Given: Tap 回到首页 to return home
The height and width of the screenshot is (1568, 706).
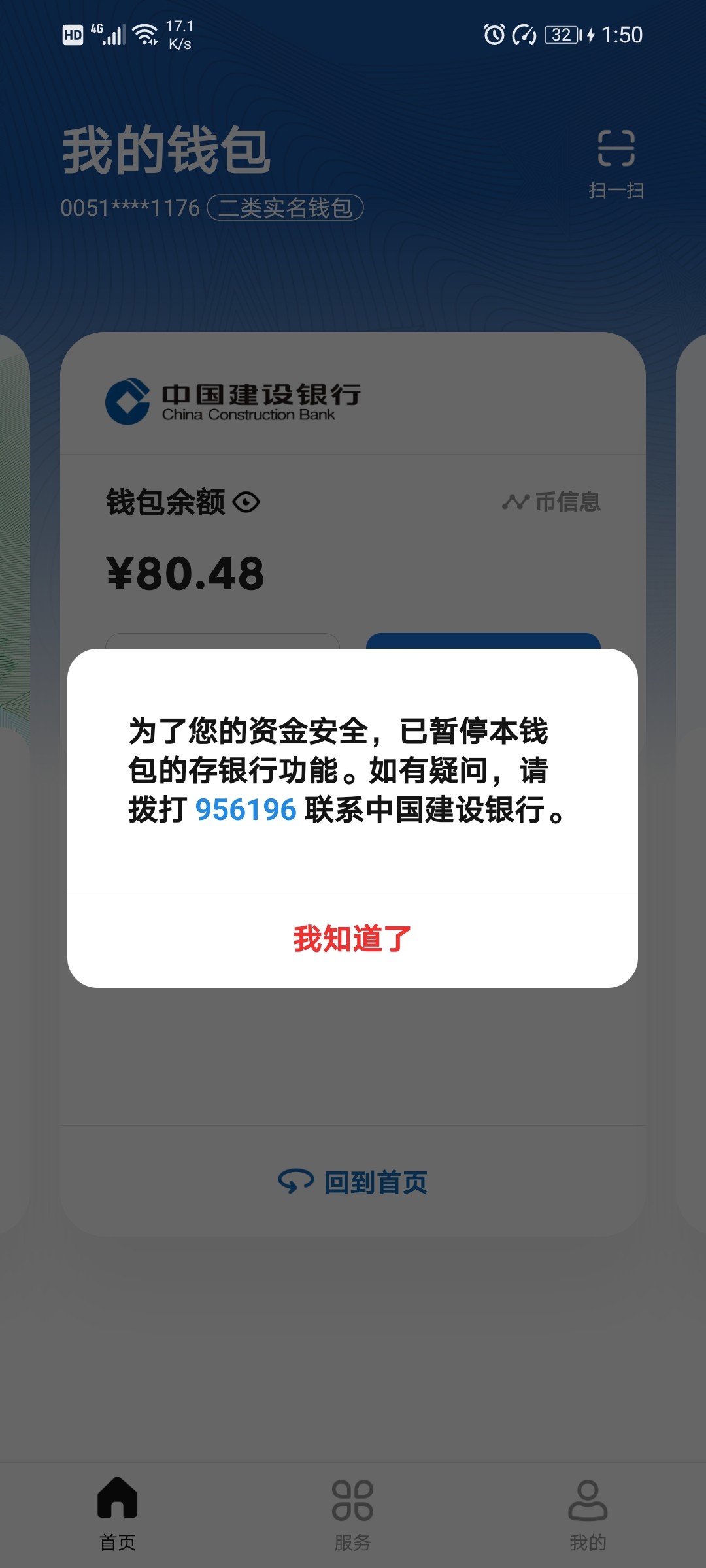Looking at the screenshot, I should (x=352, y=1182).
